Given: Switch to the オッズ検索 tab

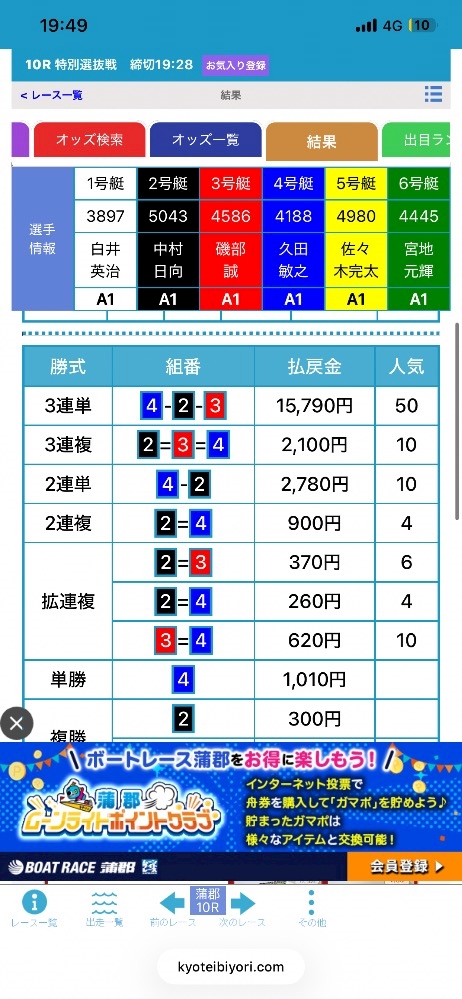Looking at the screenshot, I should [89, 140].
